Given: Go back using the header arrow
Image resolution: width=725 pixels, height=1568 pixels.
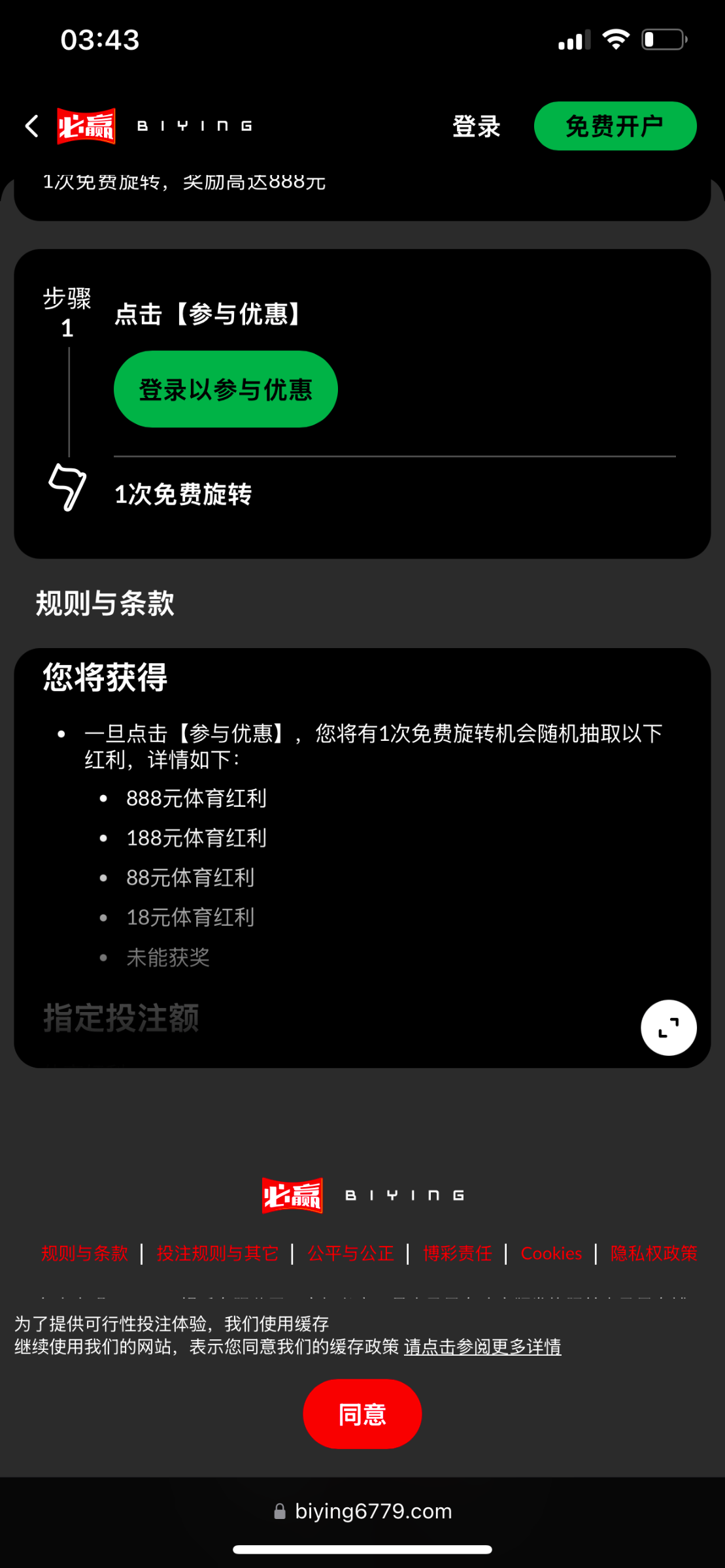Looking at the screenshot, I should pos(31,126).
